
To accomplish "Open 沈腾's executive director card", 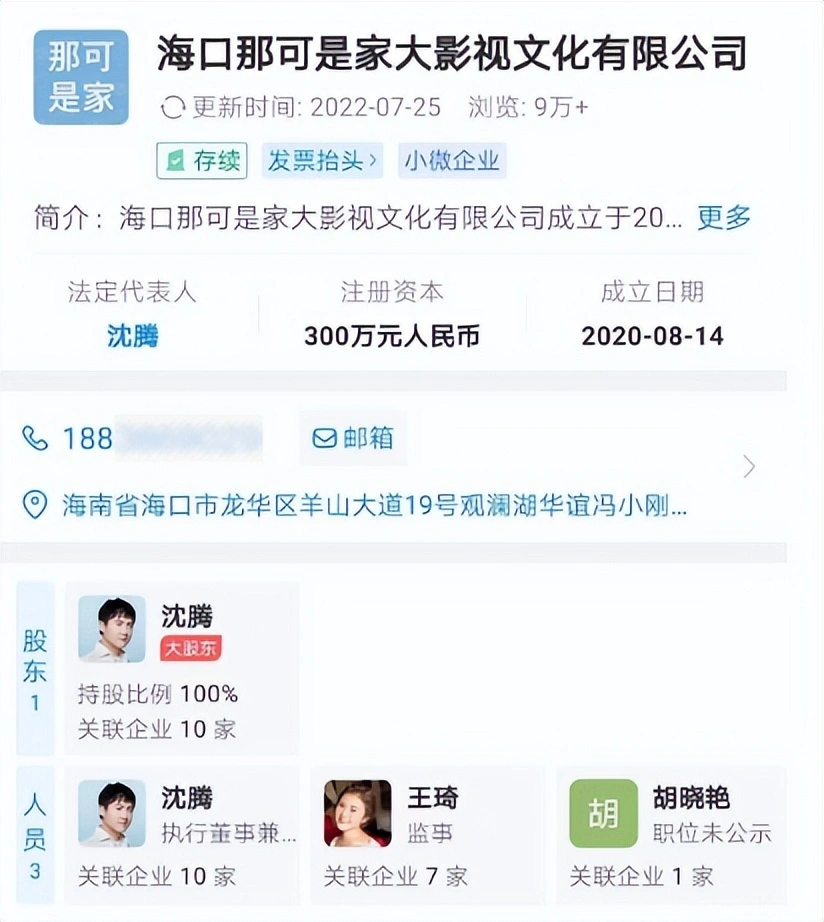I will click(x=182, y=835).
